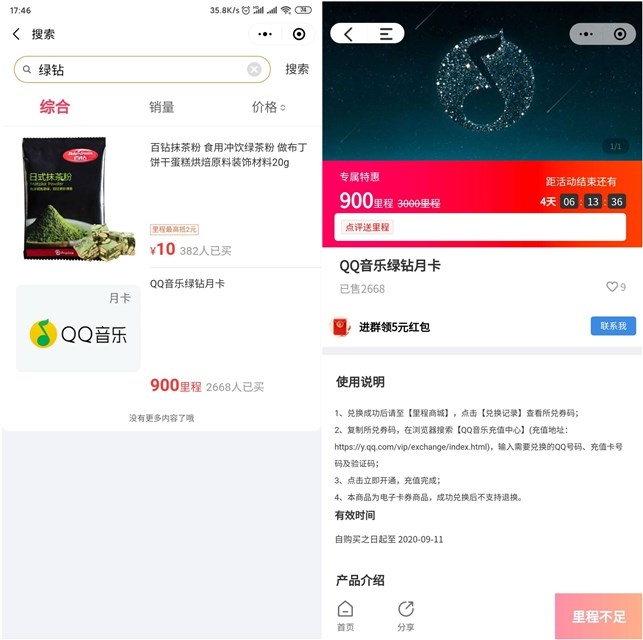Tap the 里程不足 button
The width and height of the screenshot is (643, 640).
598,617
